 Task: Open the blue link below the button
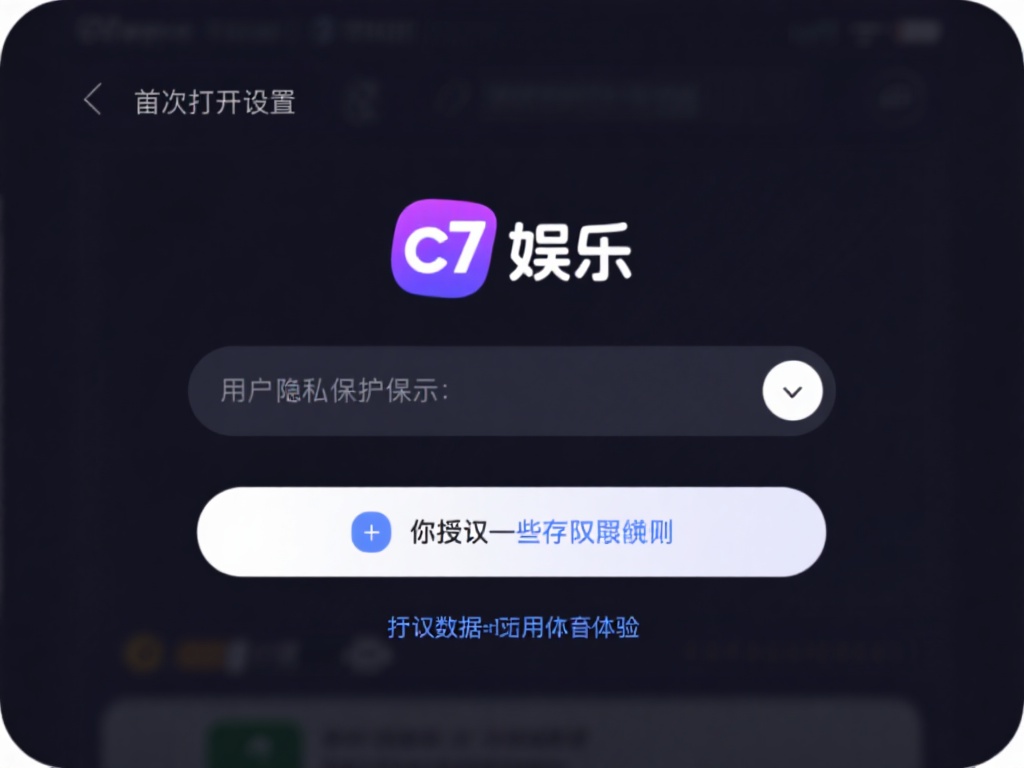(513, 627)
